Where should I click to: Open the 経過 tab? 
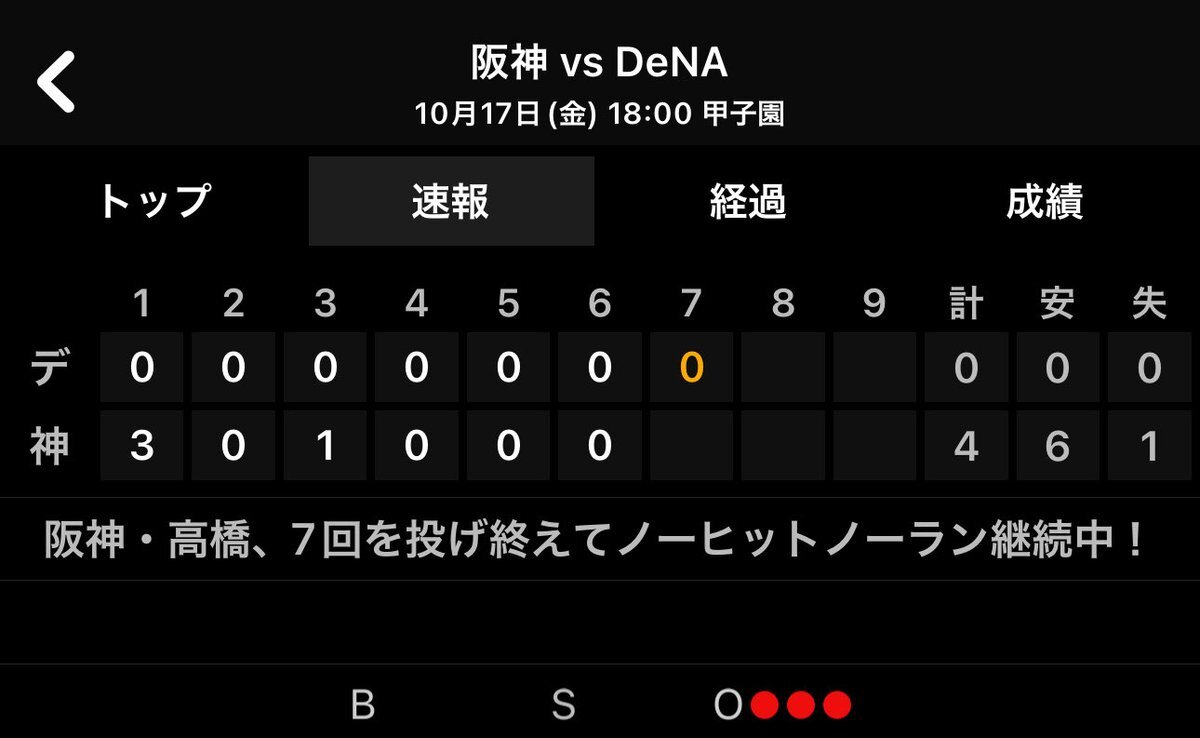748,202
